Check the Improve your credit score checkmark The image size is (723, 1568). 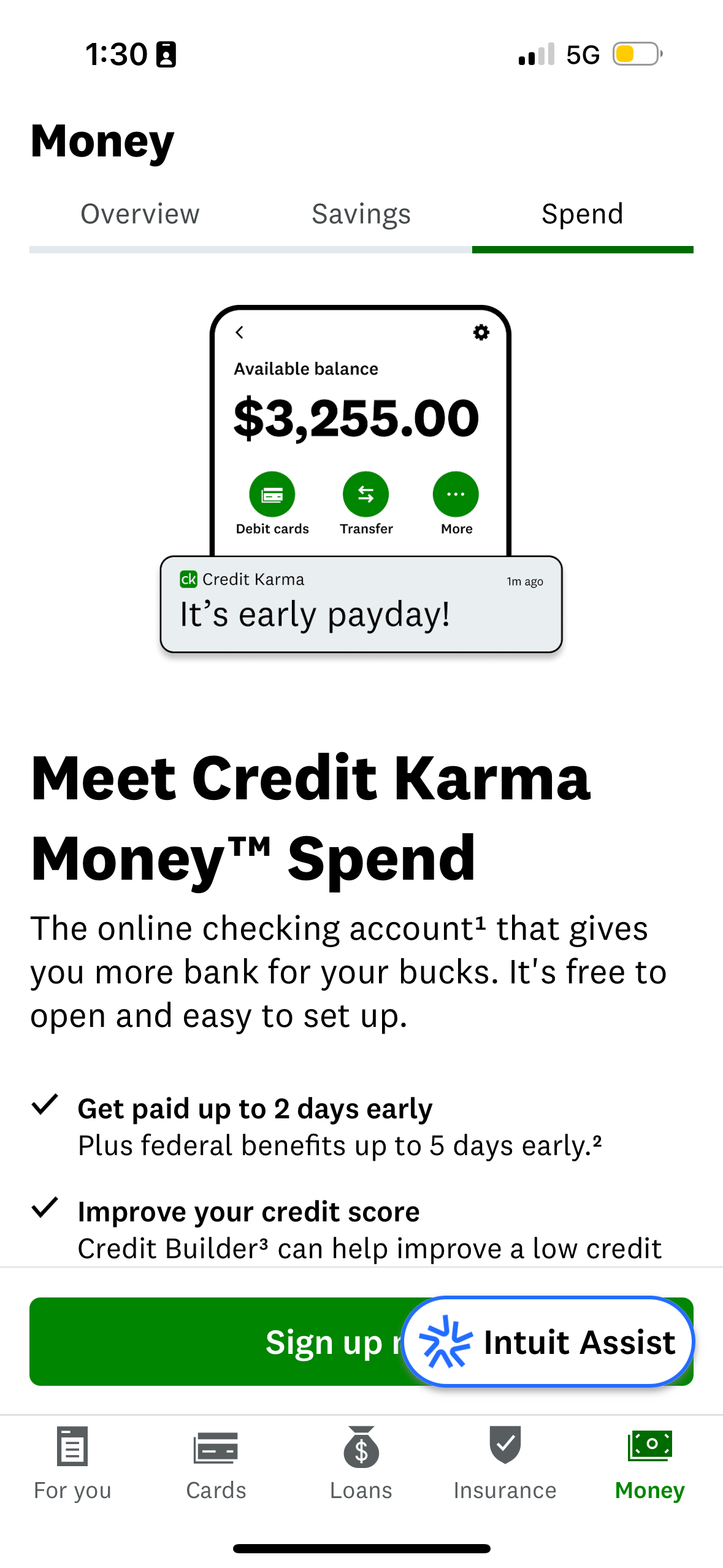[46, 1207]
